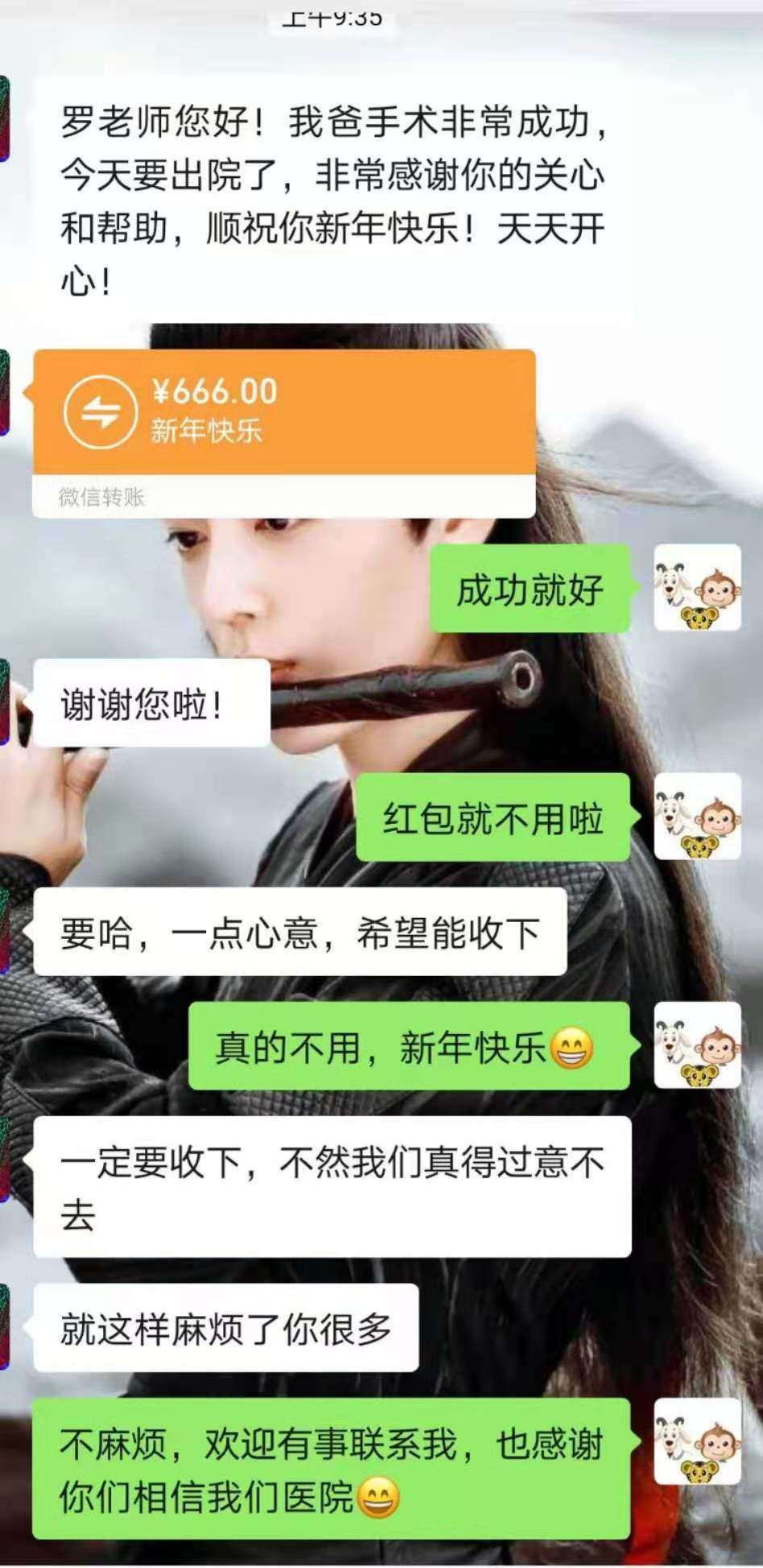
Task: Tap the avatar next to "红包就不用啦"
Action: click(x=697, y=817)
